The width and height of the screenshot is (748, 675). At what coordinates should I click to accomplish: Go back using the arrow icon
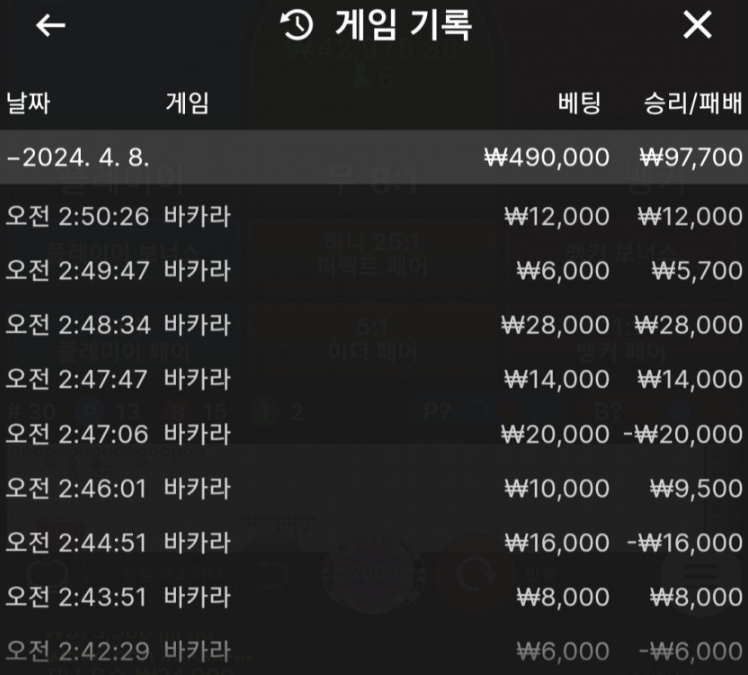51,25
